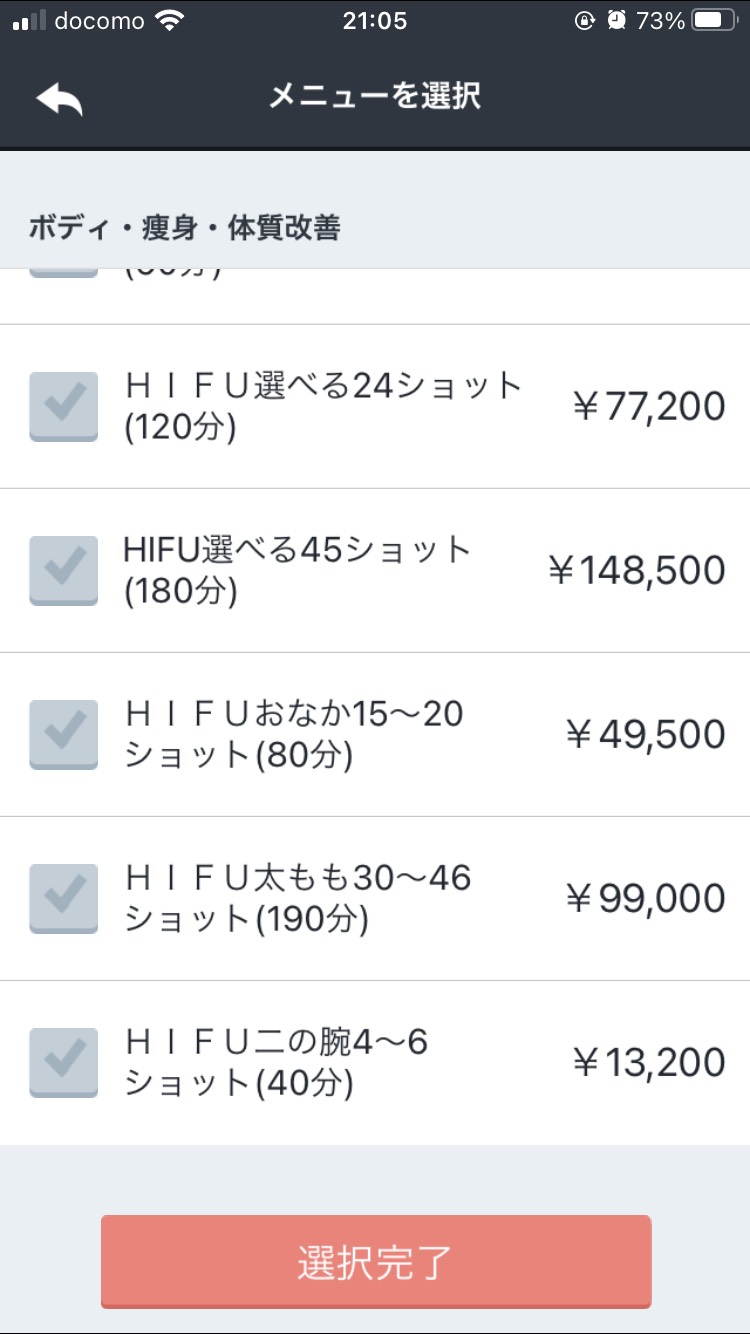Go back using the top-left arrow
Screen dimensions: 750x1334
(59, 98)
